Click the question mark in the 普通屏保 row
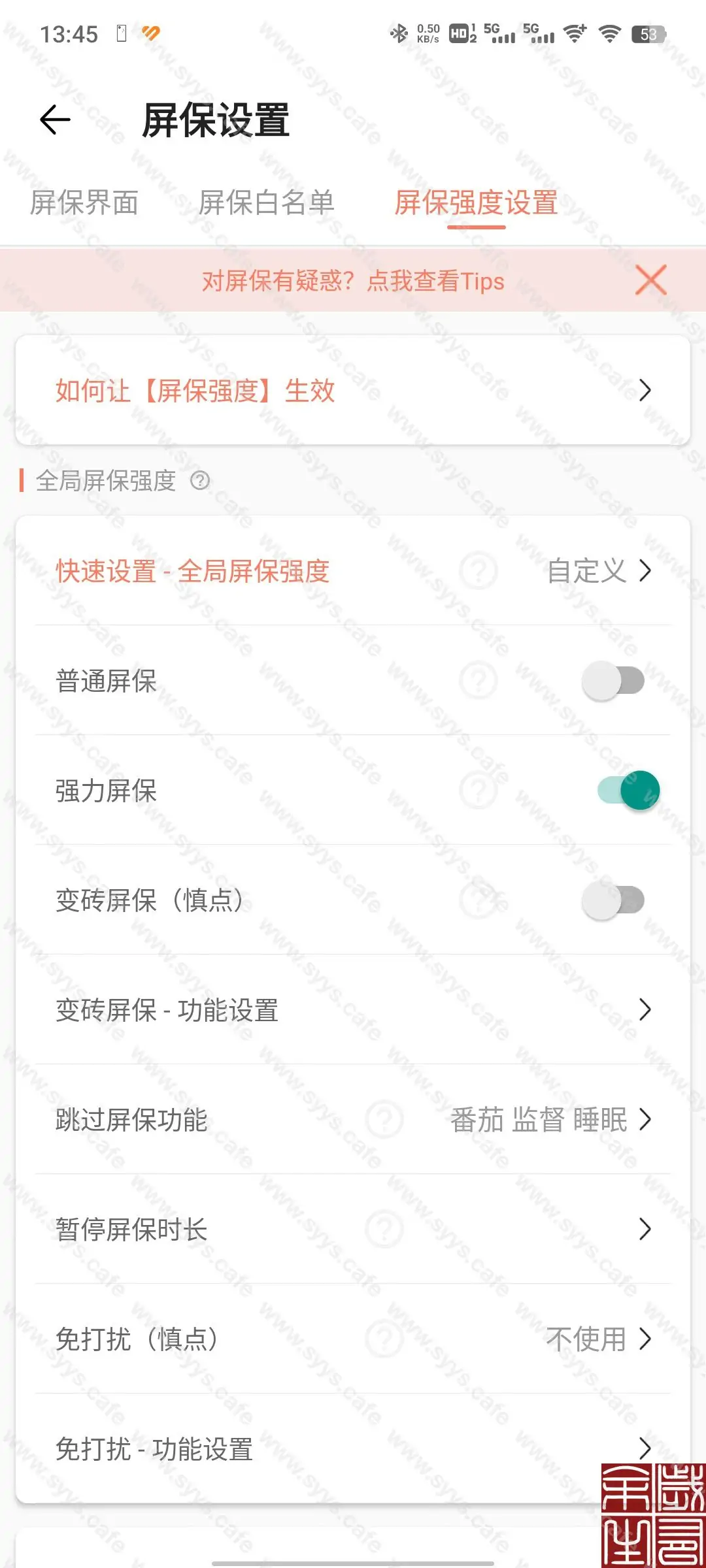The height and width of the screenshot is (1568, 706). [479, 681]
